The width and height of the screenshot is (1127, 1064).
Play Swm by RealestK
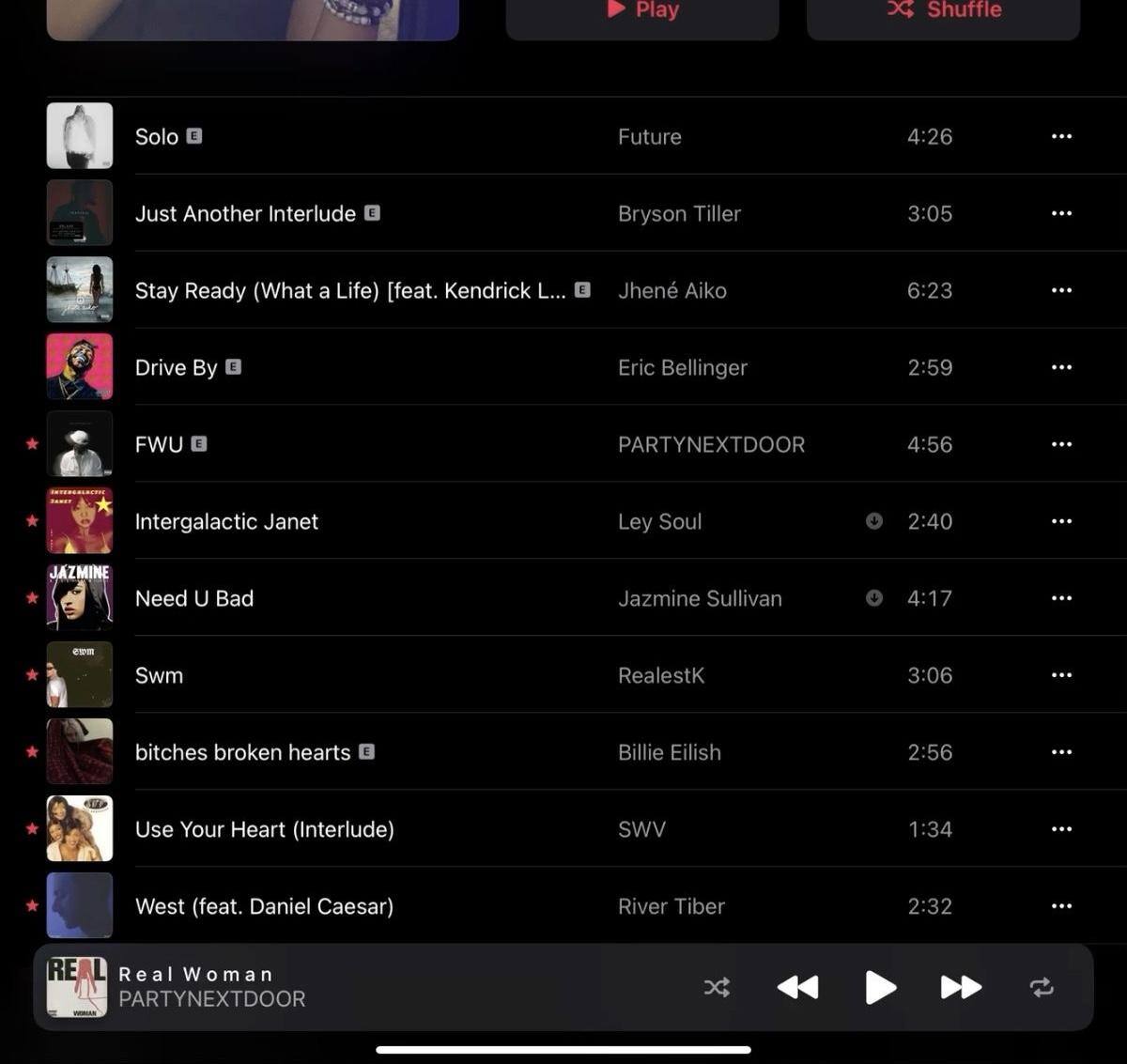pos(159,676)
